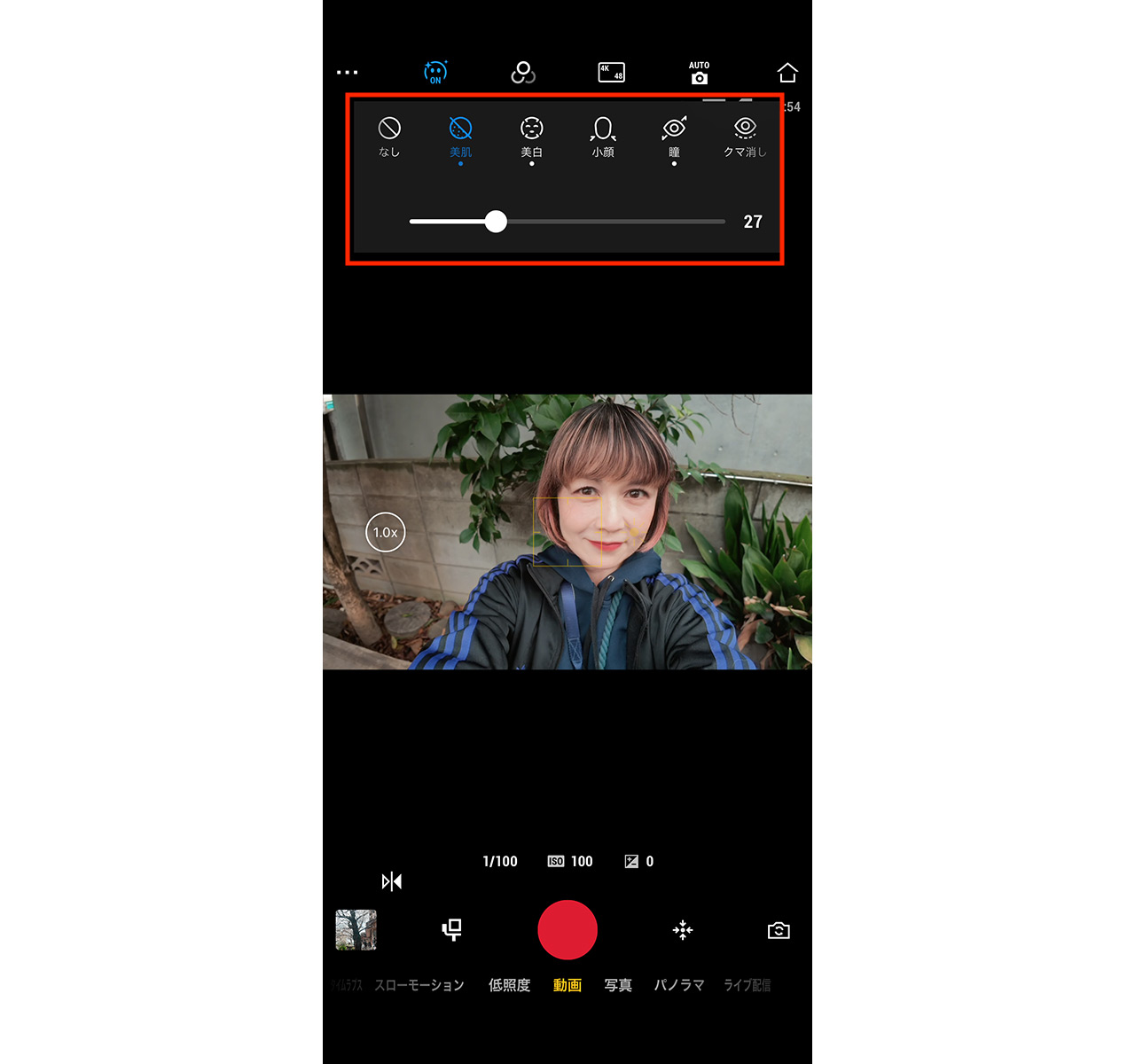
Task: Open the three-dot more options menu
Action: [348, 73]
